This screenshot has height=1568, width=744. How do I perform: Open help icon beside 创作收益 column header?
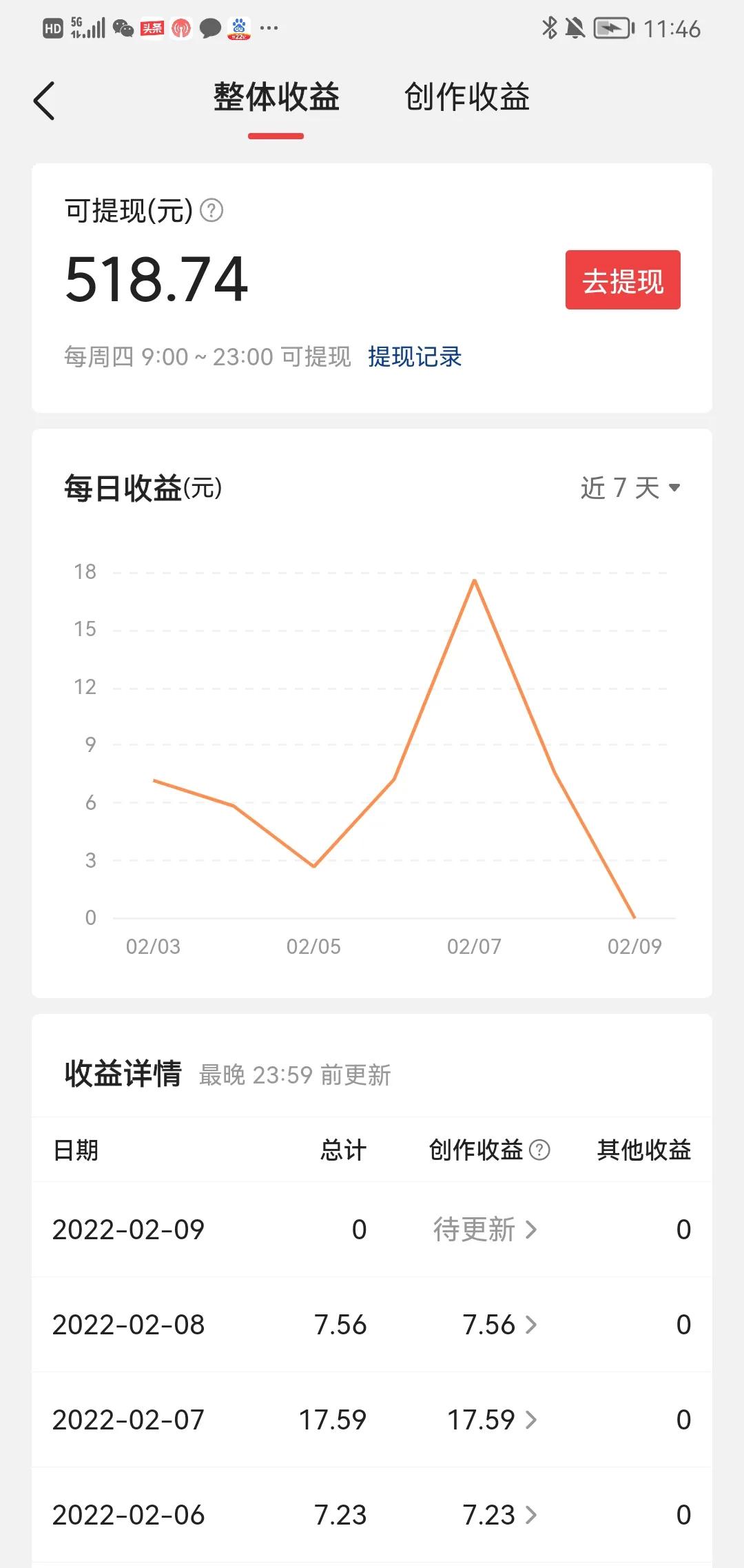click(x=539, y=1150)
